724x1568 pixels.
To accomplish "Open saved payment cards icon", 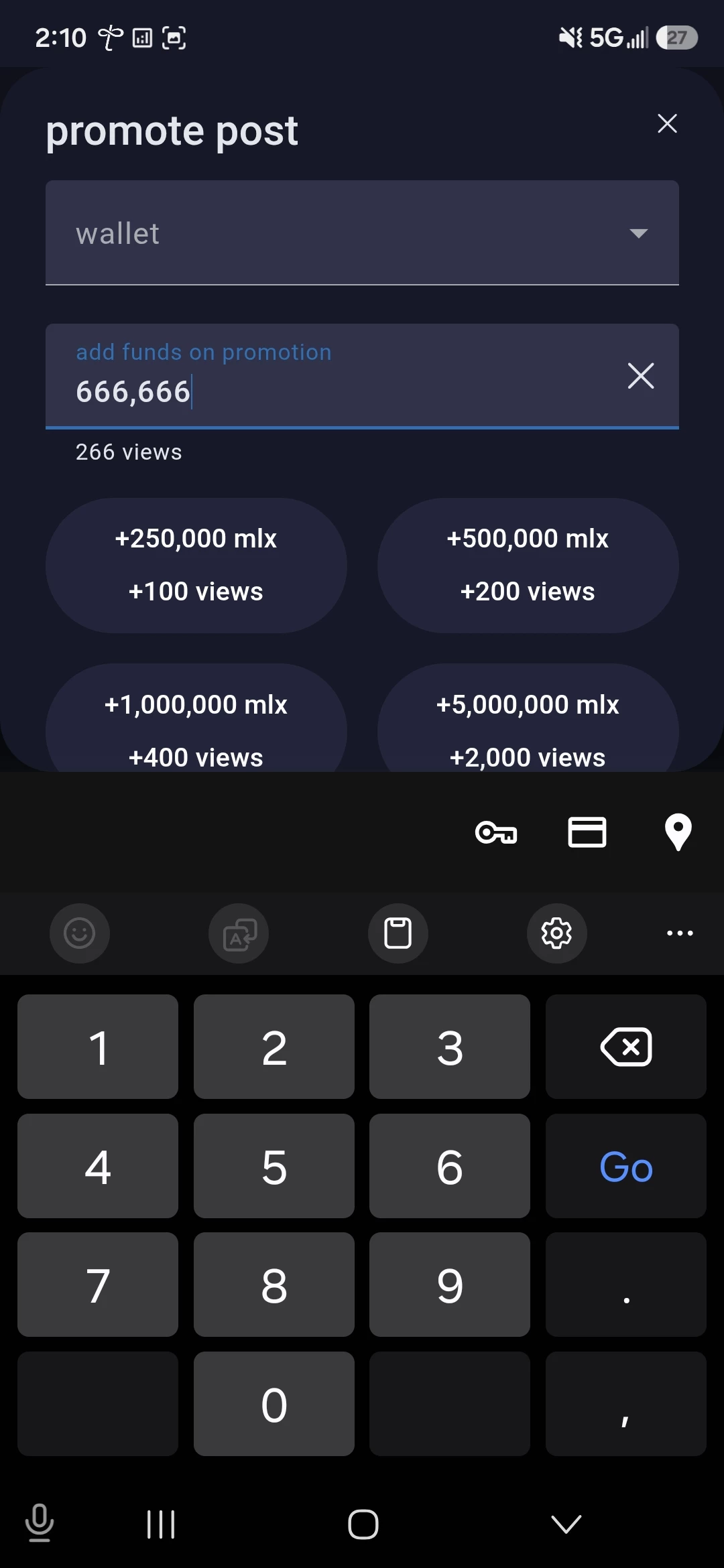I will coord(587,832).
